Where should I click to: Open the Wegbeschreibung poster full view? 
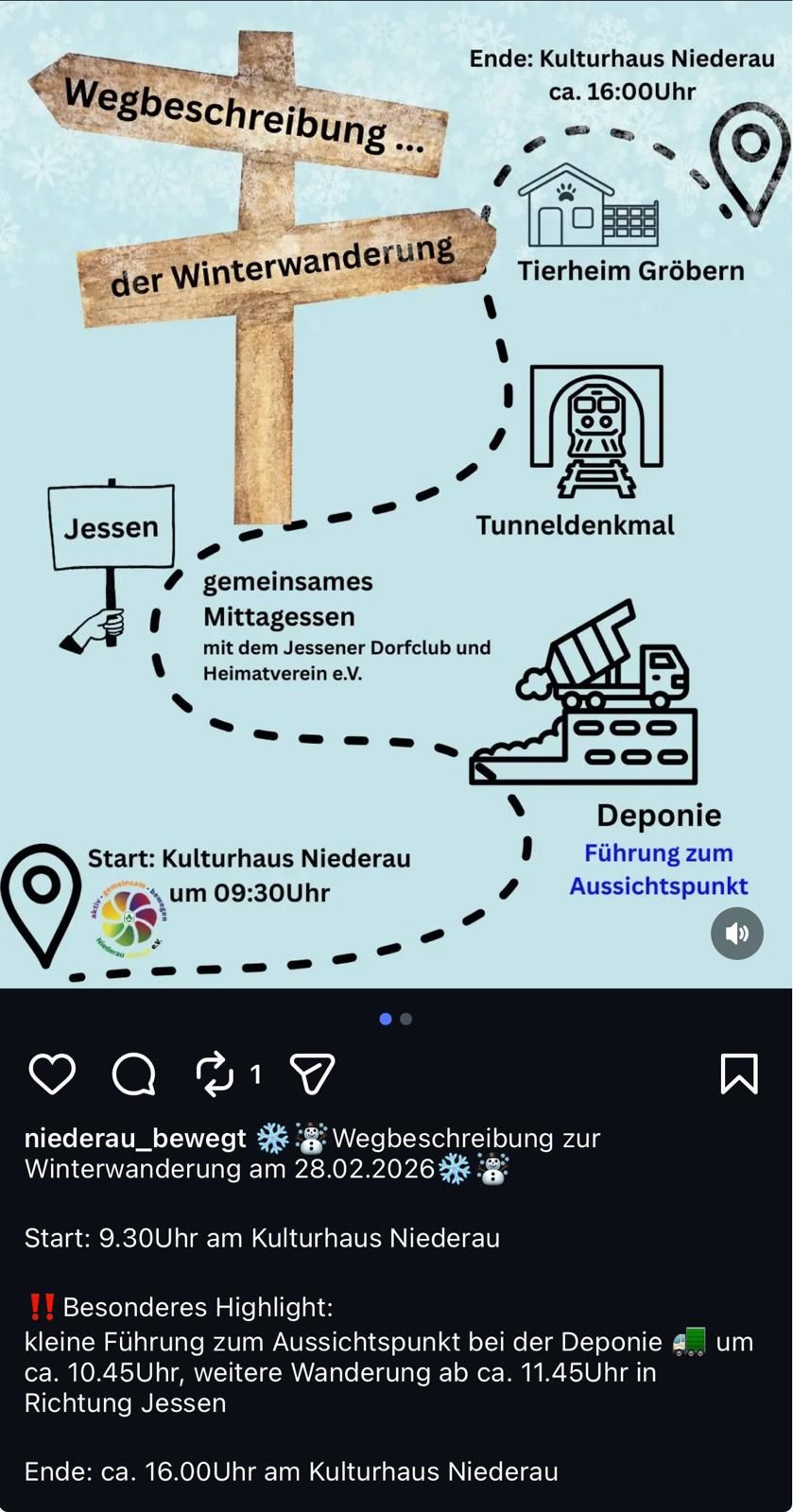point(396,494)
